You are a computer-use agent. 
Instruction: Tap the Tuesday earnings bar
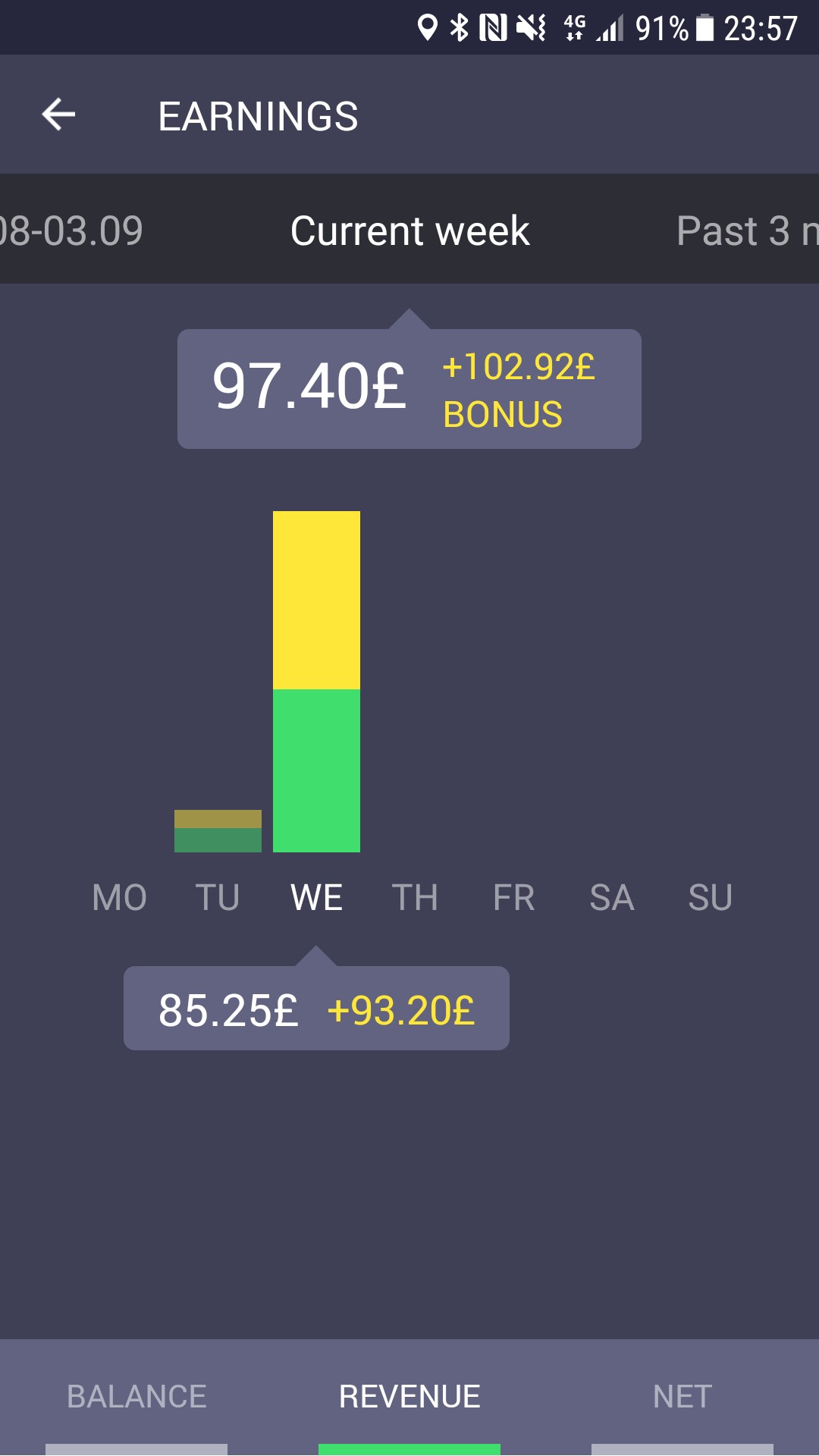[x=218, y=831]
